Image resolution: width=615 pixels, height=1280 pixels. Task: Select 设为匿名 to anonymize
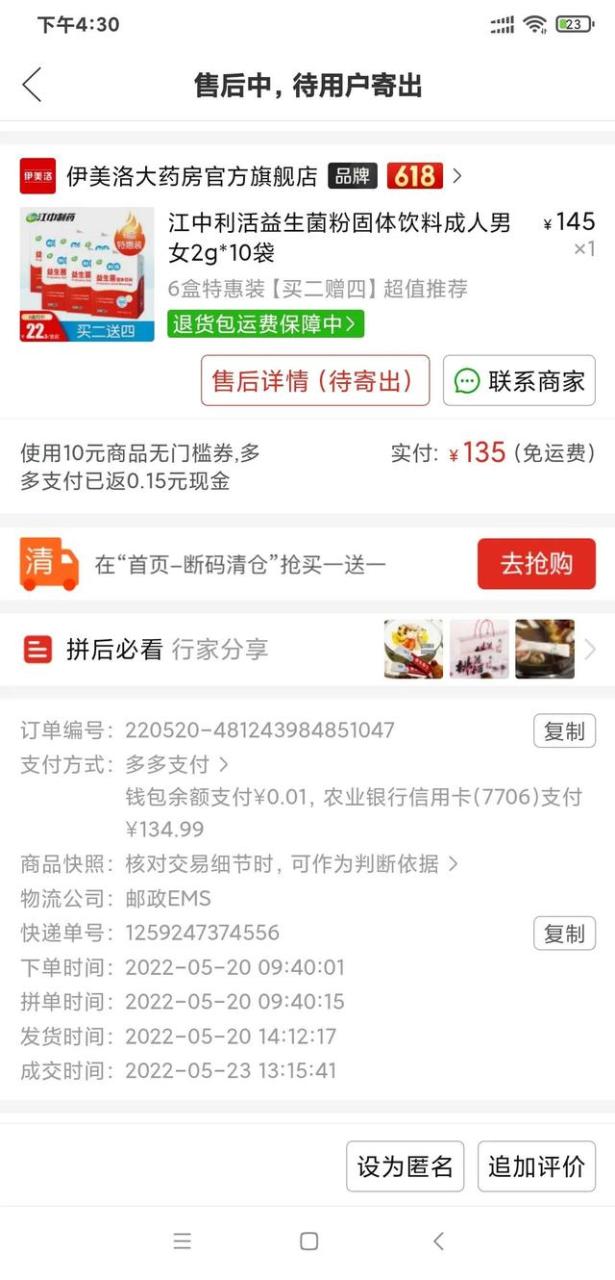click(x=405, y=1166)
